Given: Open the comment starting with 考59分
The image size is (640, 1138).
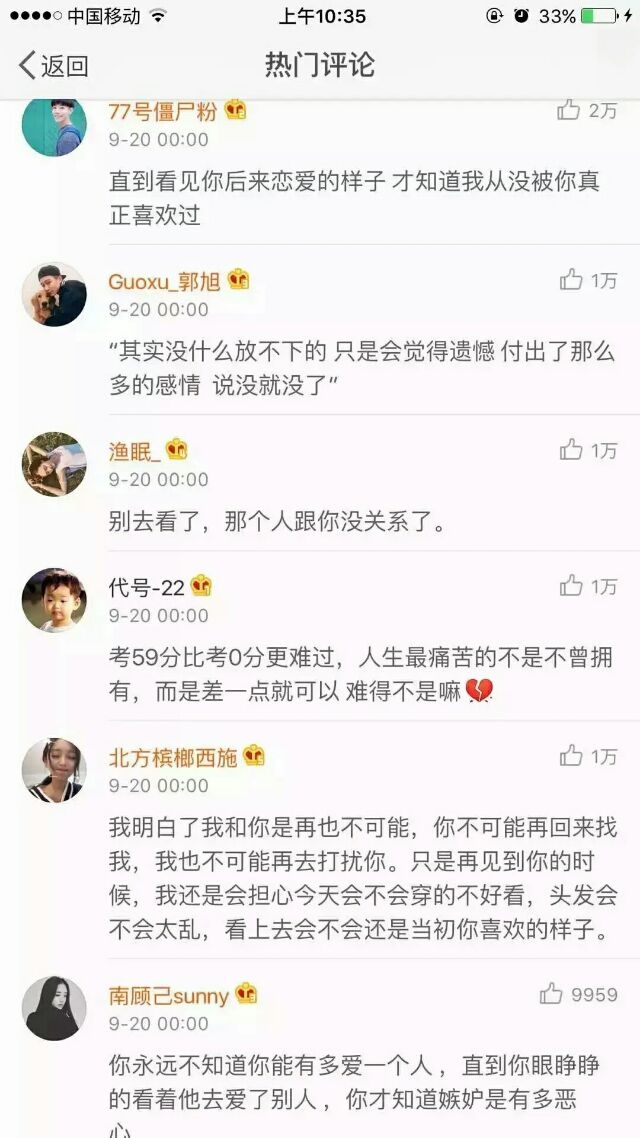Looking at the screenshot, I should (x=361, y=674).
